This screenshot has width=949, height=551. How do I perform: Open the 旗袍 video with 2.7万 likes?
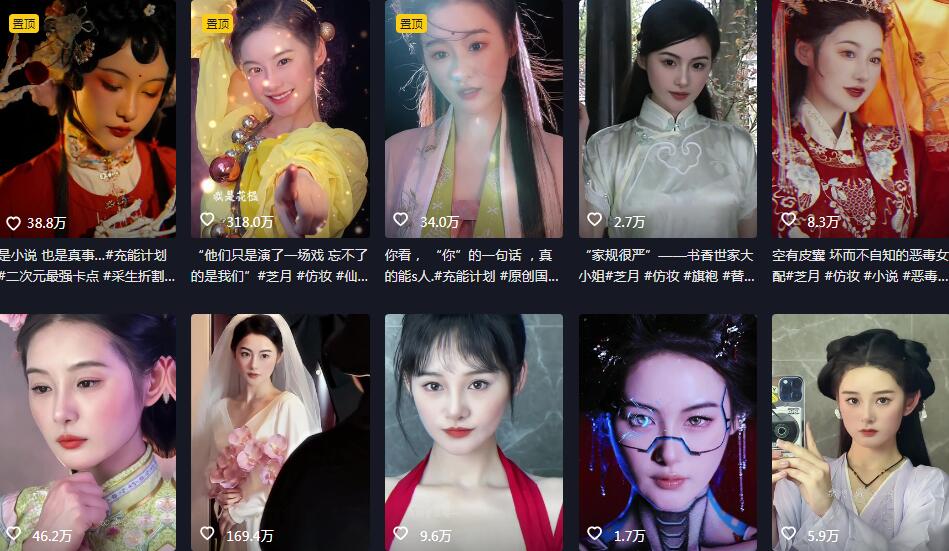pyautogui.click(x=667, y=118)
